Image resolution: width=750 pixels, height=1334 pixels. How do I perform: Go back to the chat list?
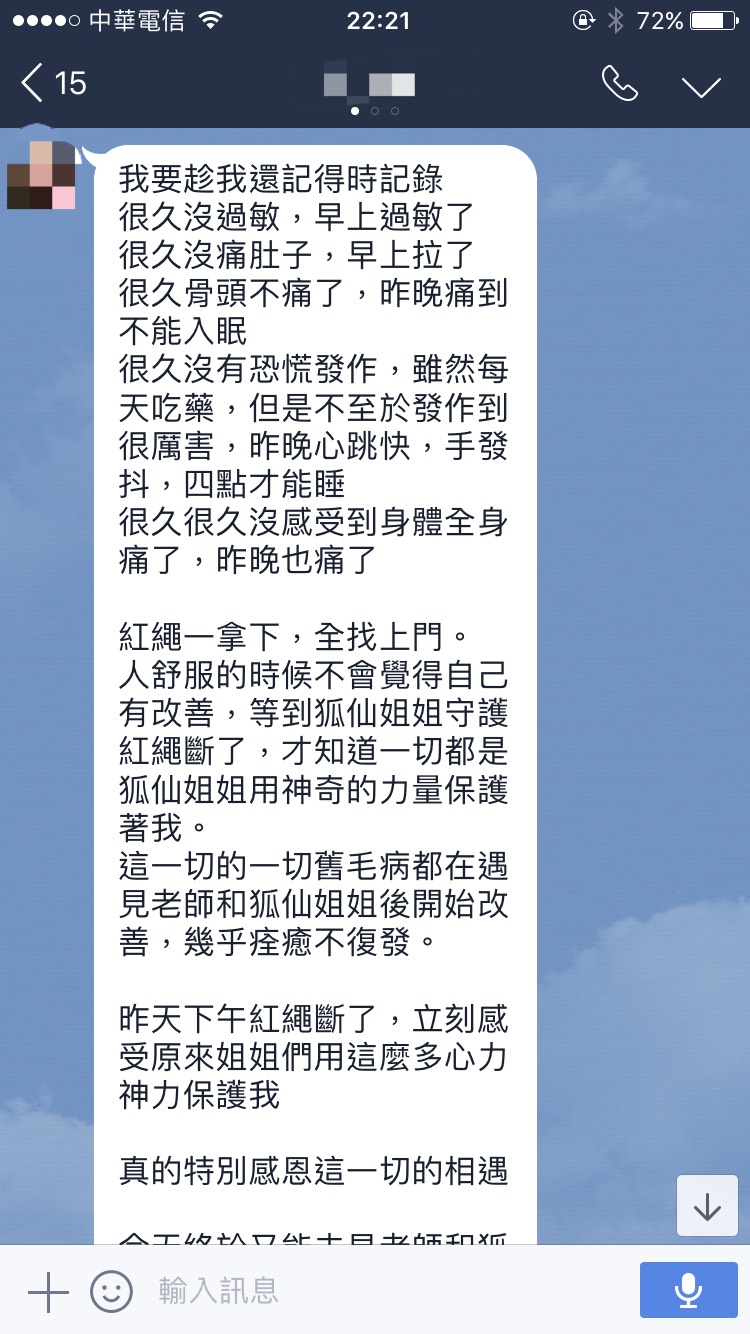(x=54, y=83)
